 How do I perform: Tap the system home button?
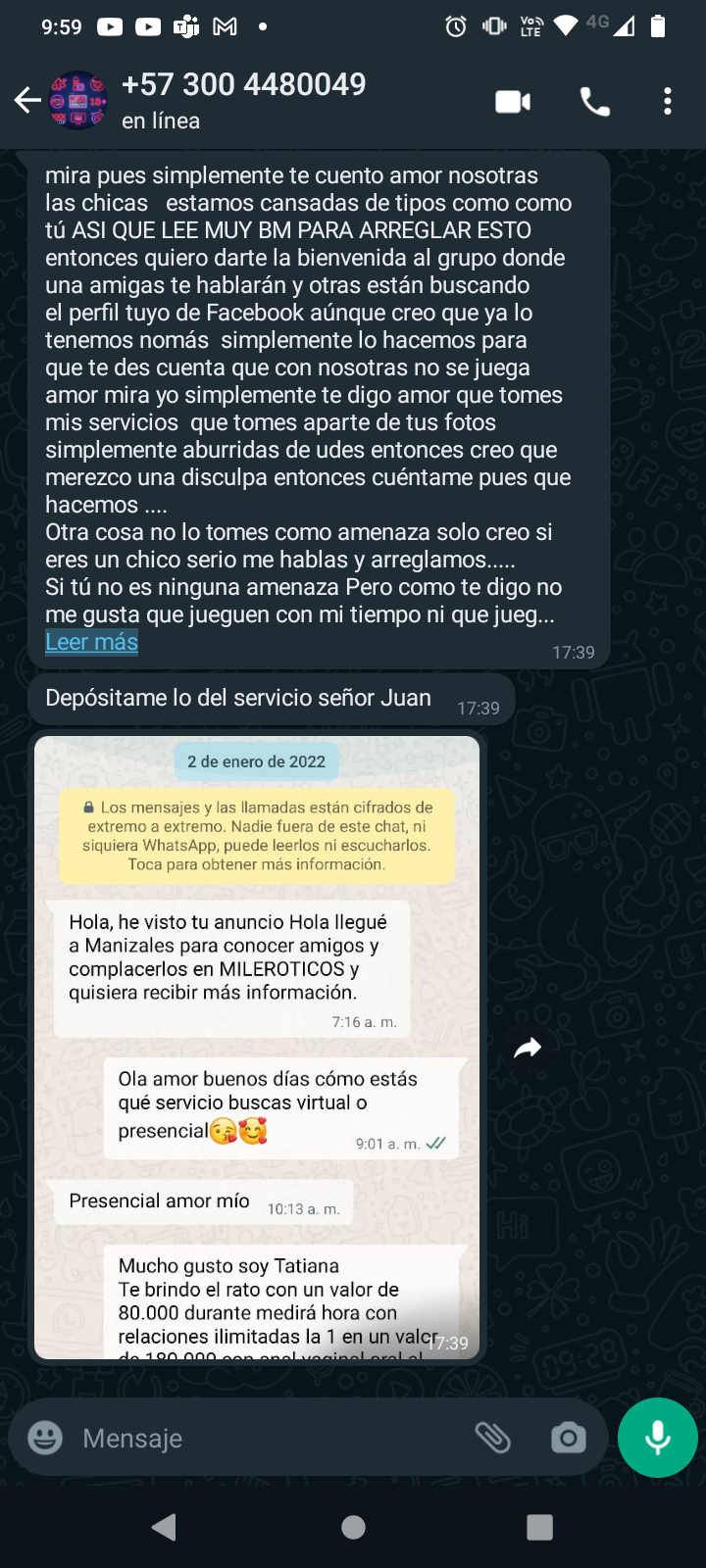point(353,1527)
